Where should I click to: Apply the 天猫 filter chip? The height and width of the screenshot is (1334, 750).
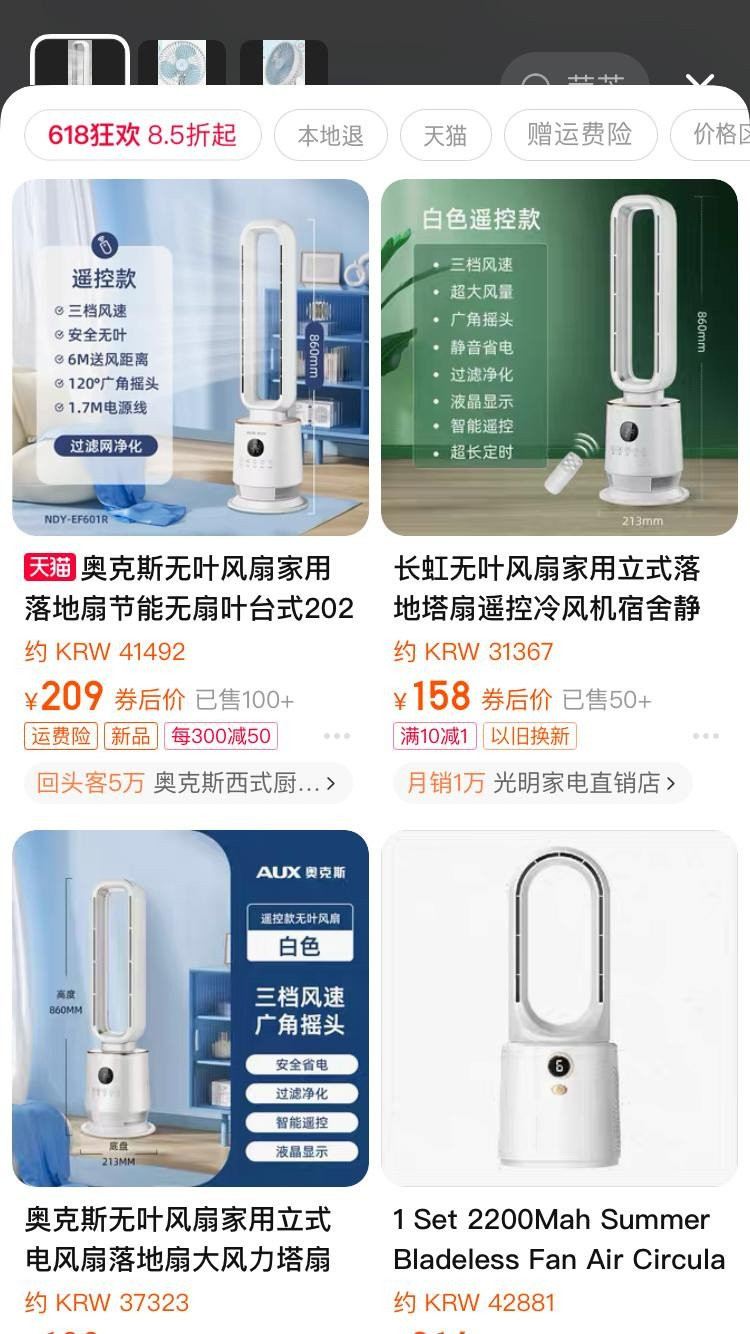445,135
